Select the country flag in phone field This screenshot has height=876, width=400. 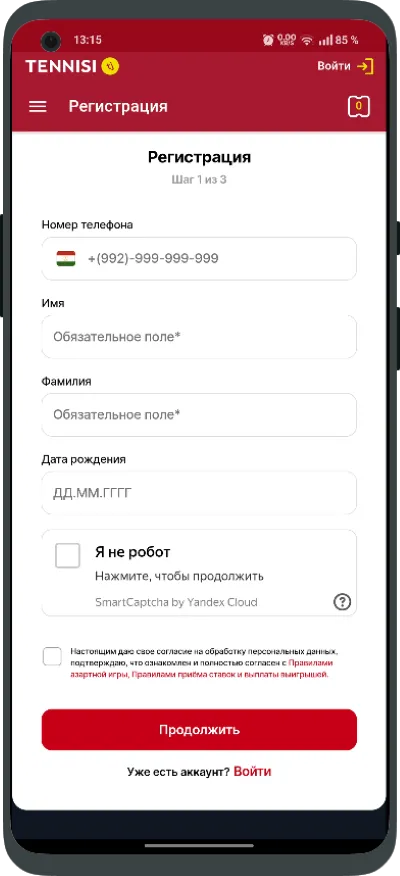(66, 259)
